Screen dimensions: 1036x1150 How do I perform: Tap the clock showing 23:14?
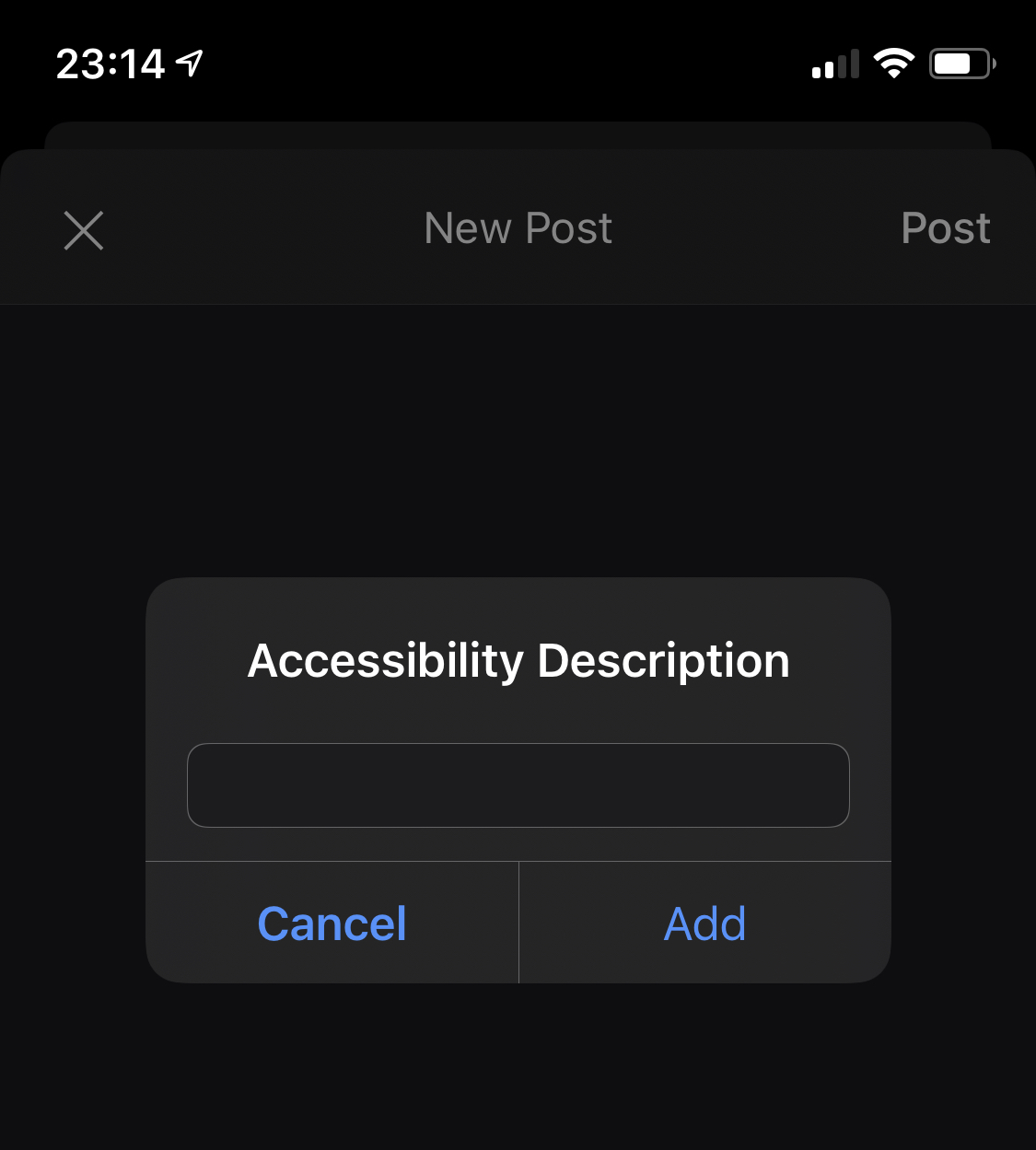pos(111,64)
